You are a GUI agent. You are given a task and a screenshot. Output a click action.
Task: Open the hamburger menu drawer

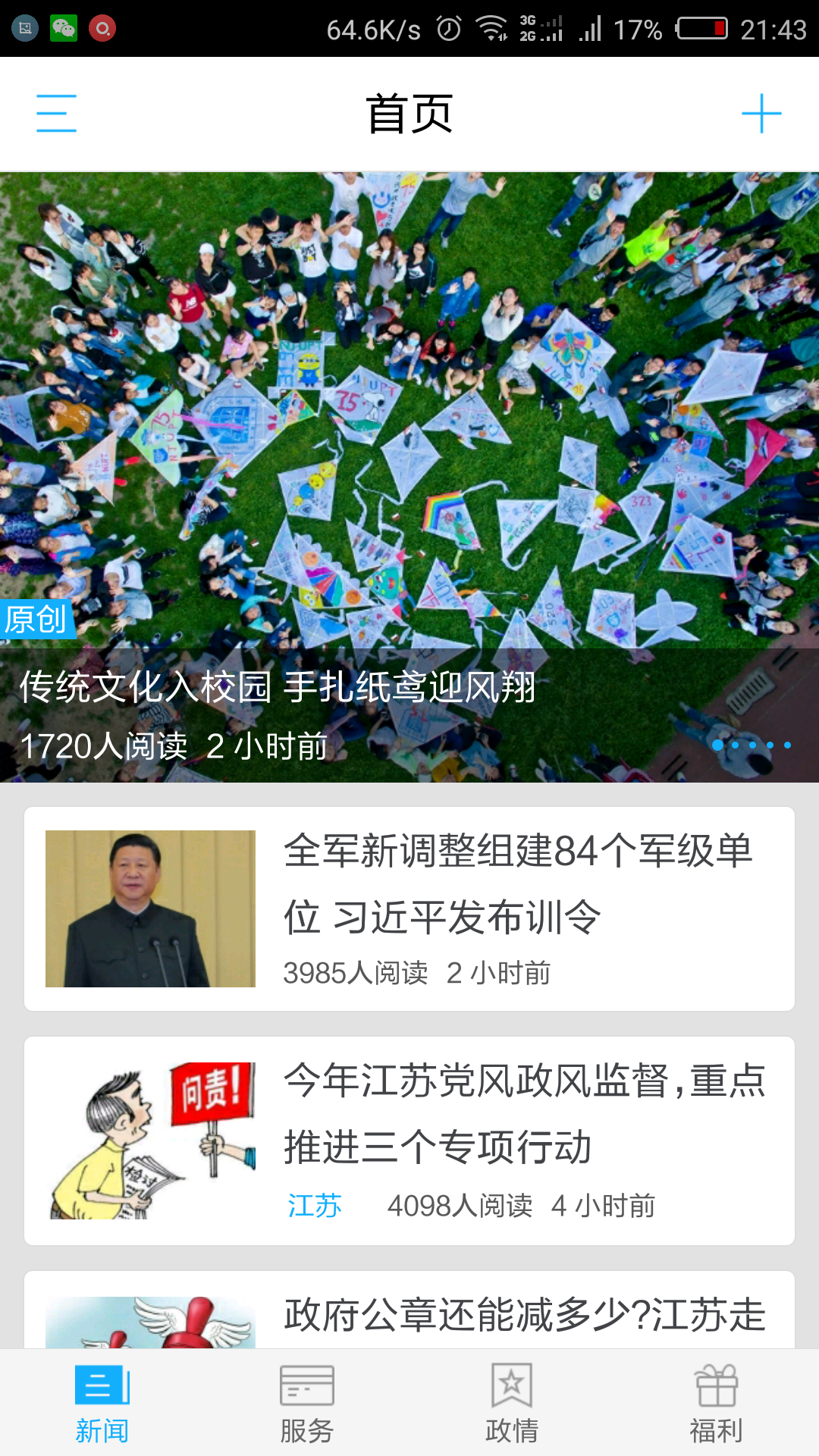coord(57,114)
